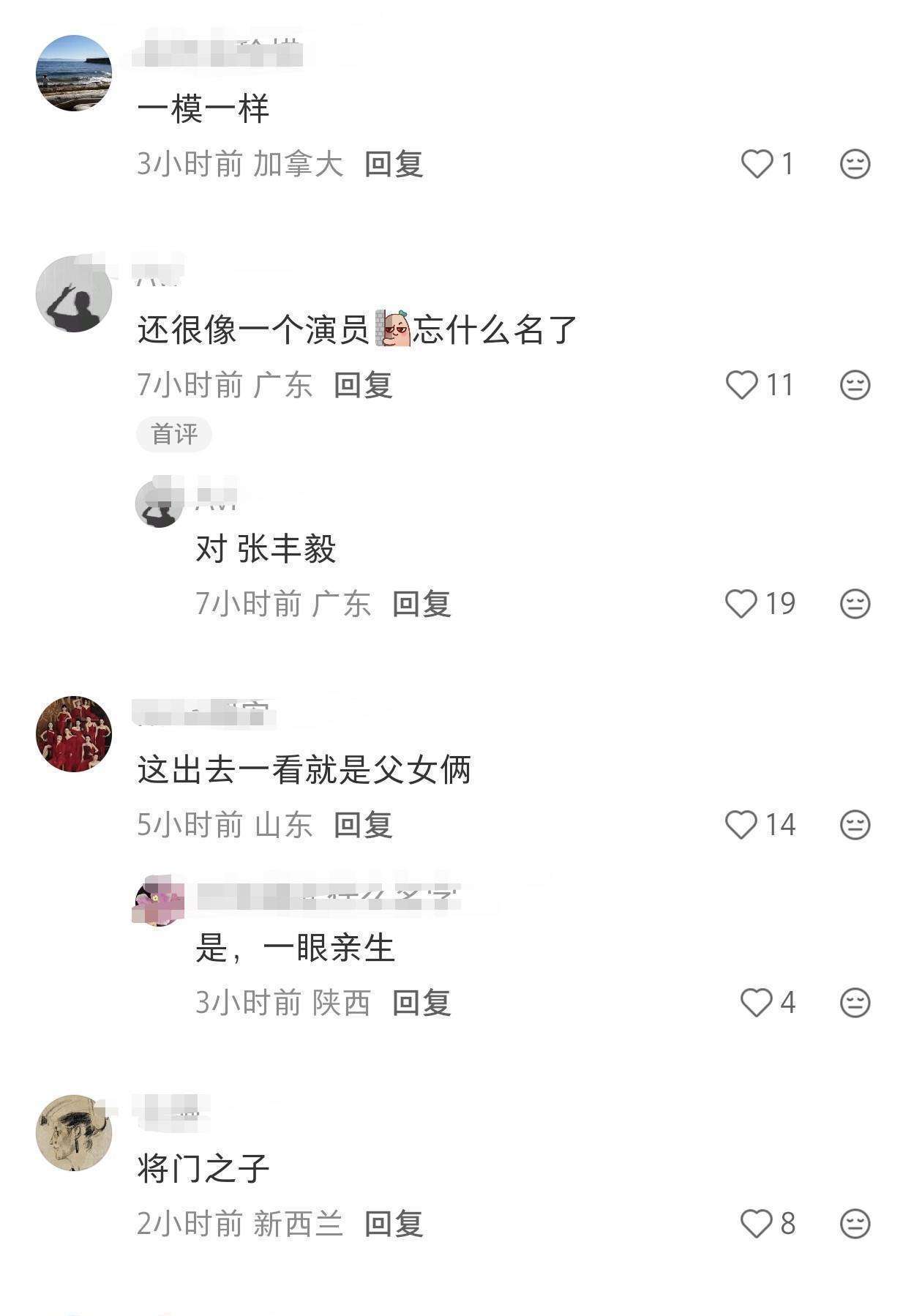View profile of 这出去一看就是父女俩 commenter
Viewport: 922px width, 1316px height.
(x=74, y=734)
